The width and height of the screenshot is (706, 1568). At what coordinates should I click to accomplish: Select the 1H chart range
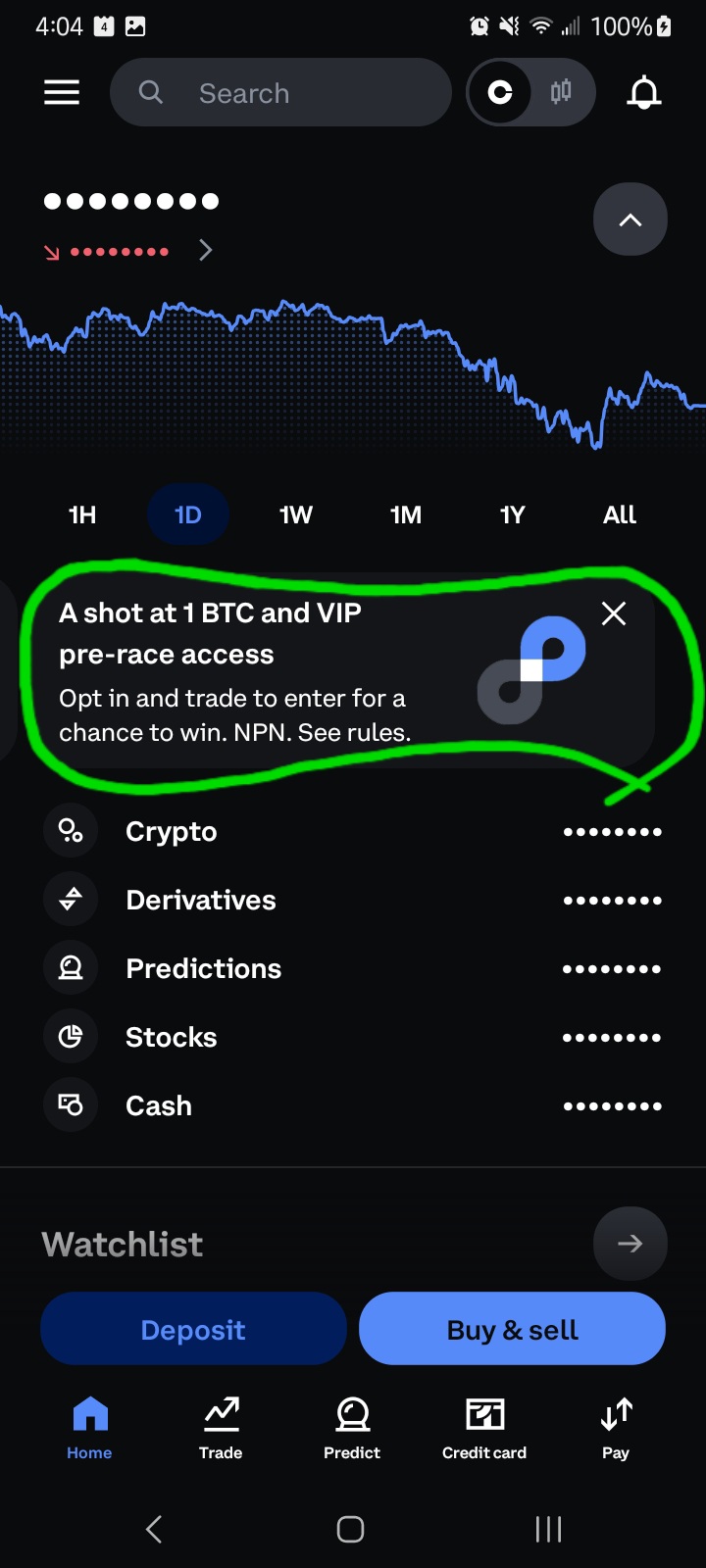point(82,515)
